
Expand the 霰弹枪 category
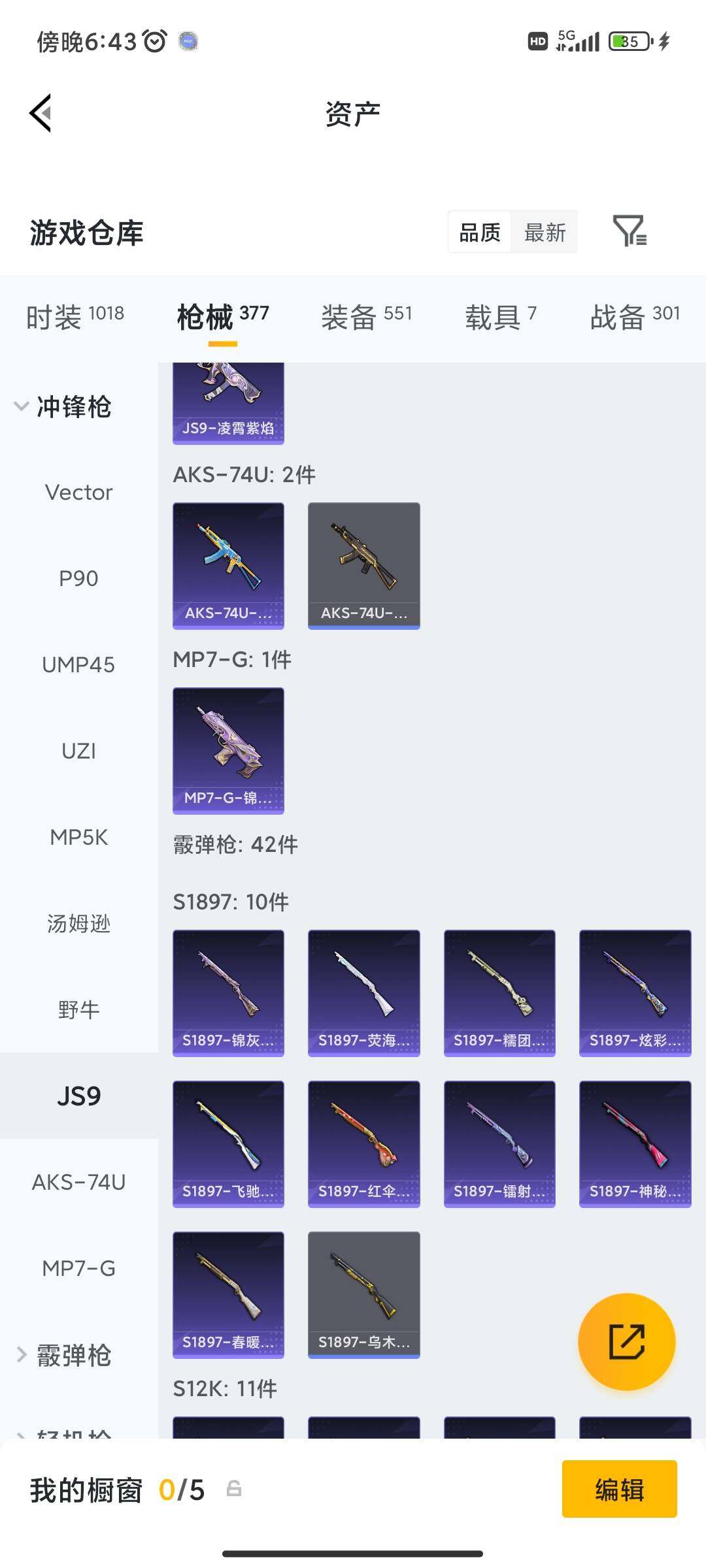[x=63, y=1355]
